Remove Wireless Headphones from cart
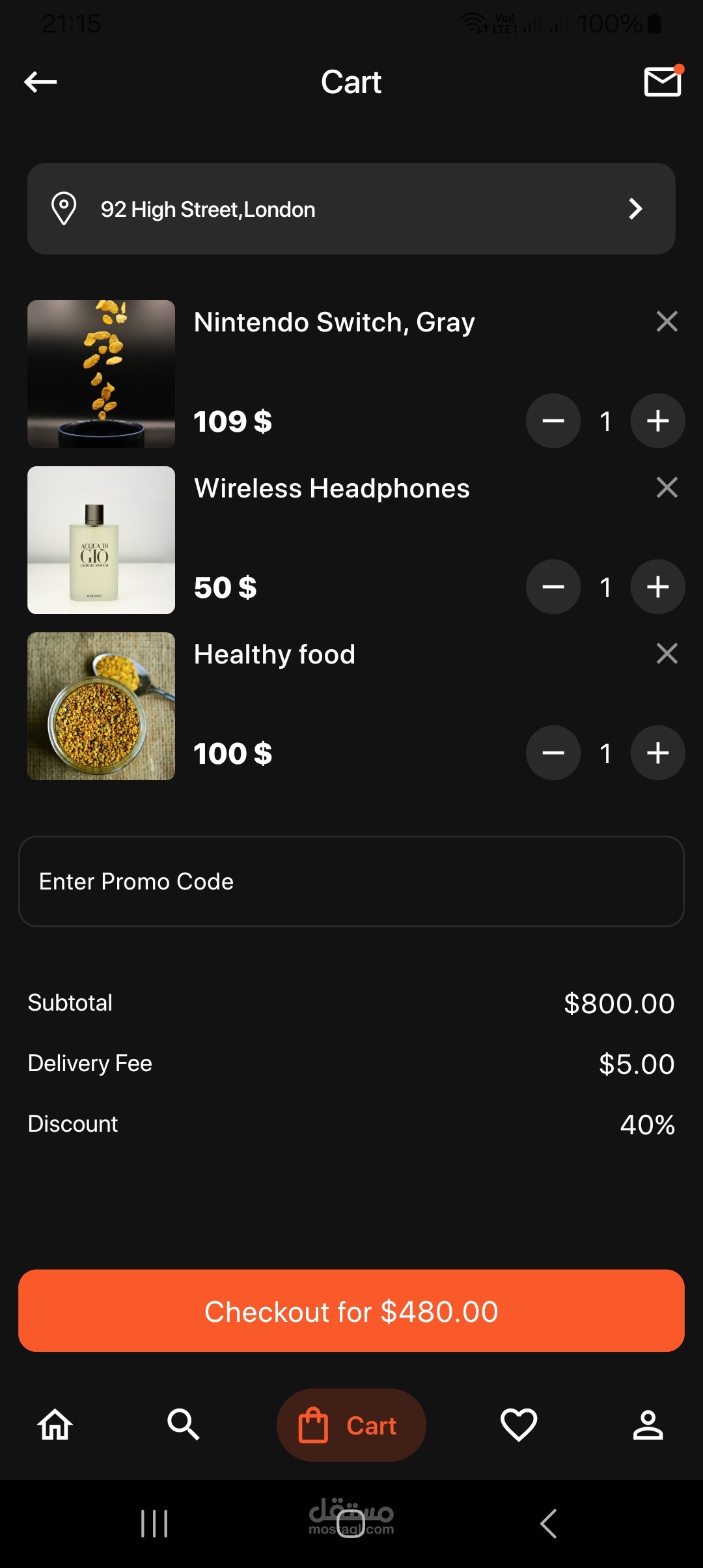This screenshot has width=703, height=1568. (667, 488)
